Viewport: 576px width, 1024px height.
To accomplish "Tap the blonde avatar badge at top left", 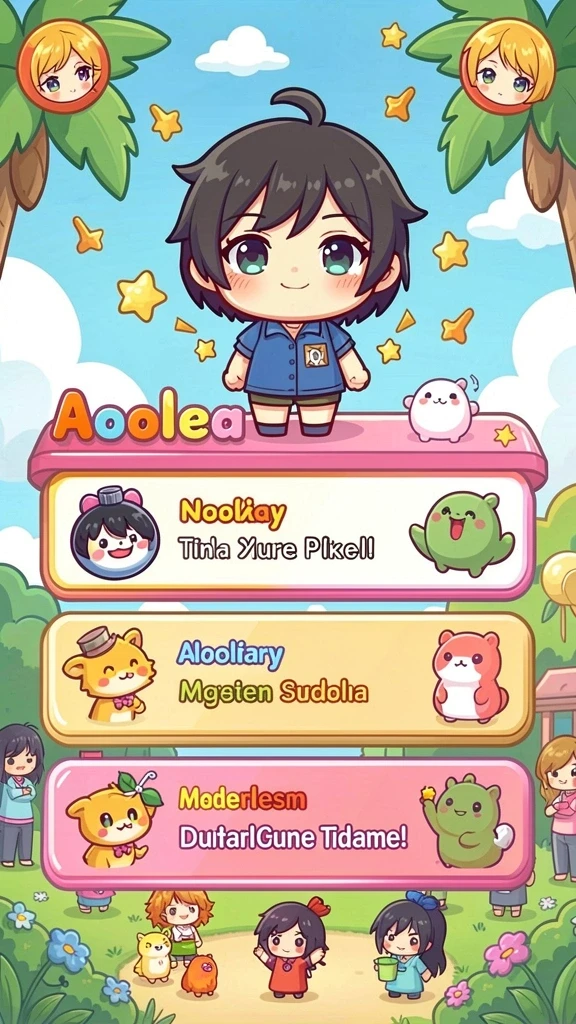I will coord(63,67).
